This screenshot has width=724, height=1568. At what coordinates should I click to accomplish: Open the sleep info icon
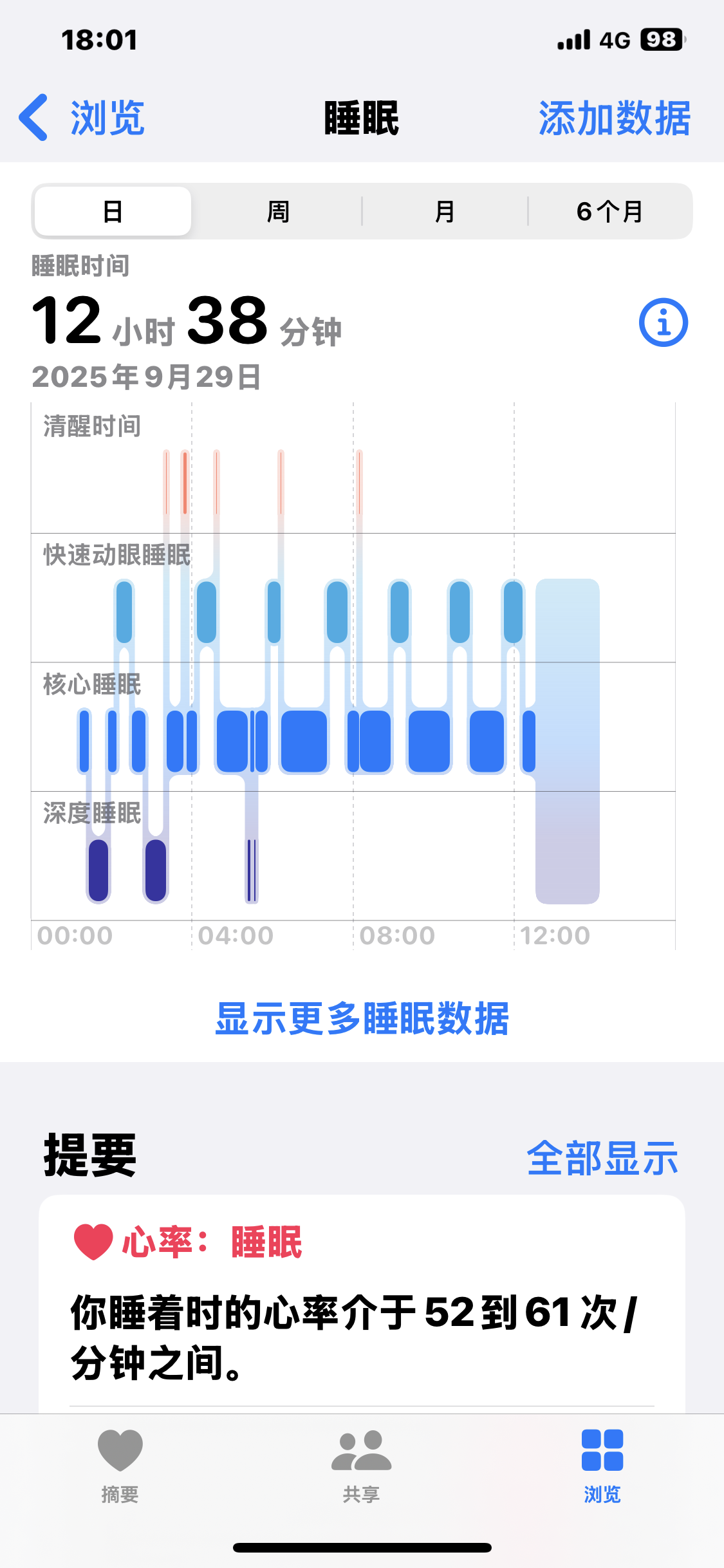[664, 322]
